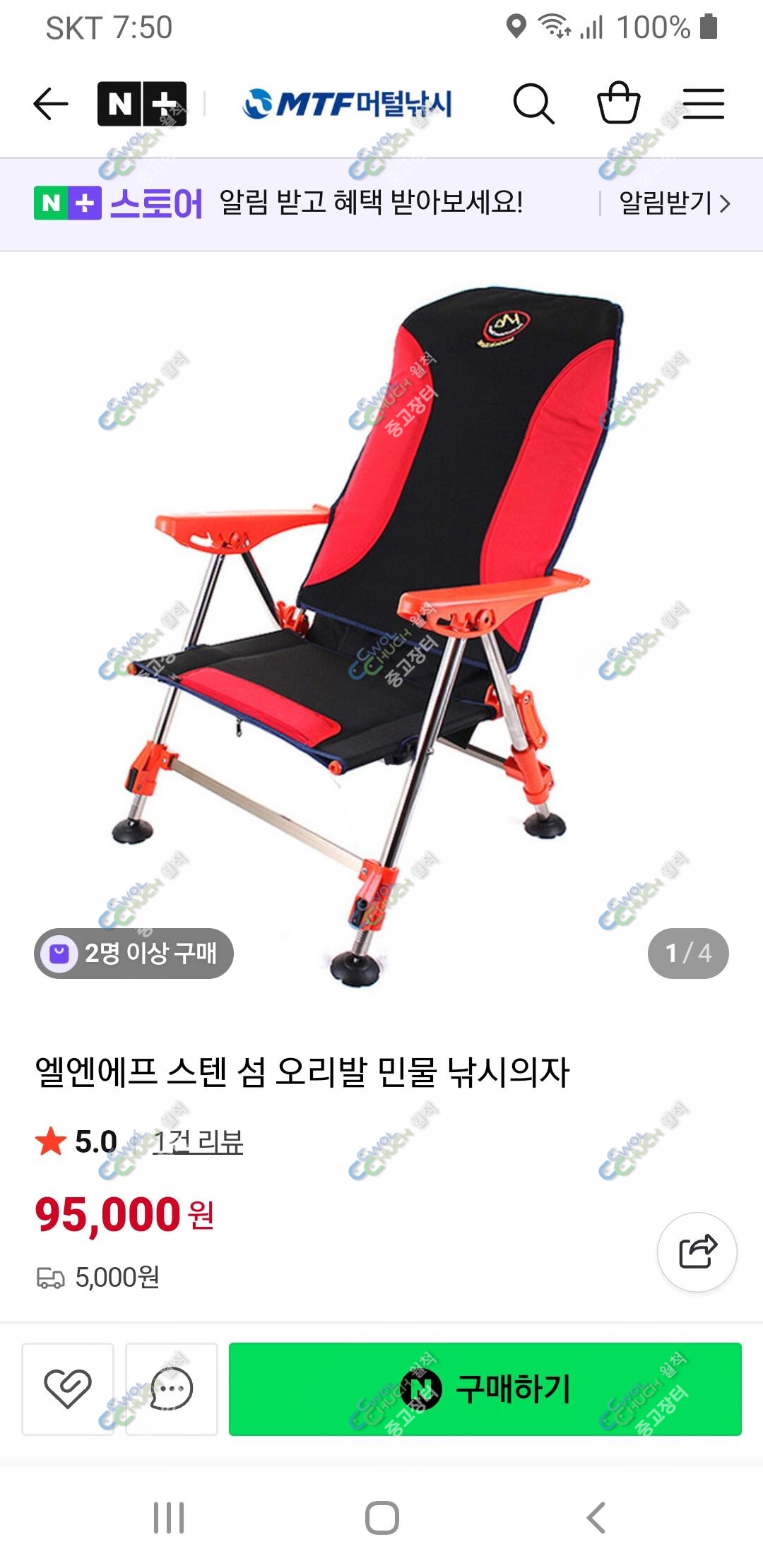Open the shopping basket
Image resolution: width=763 pixels, height=1568 pixels.
click(619, 103)
